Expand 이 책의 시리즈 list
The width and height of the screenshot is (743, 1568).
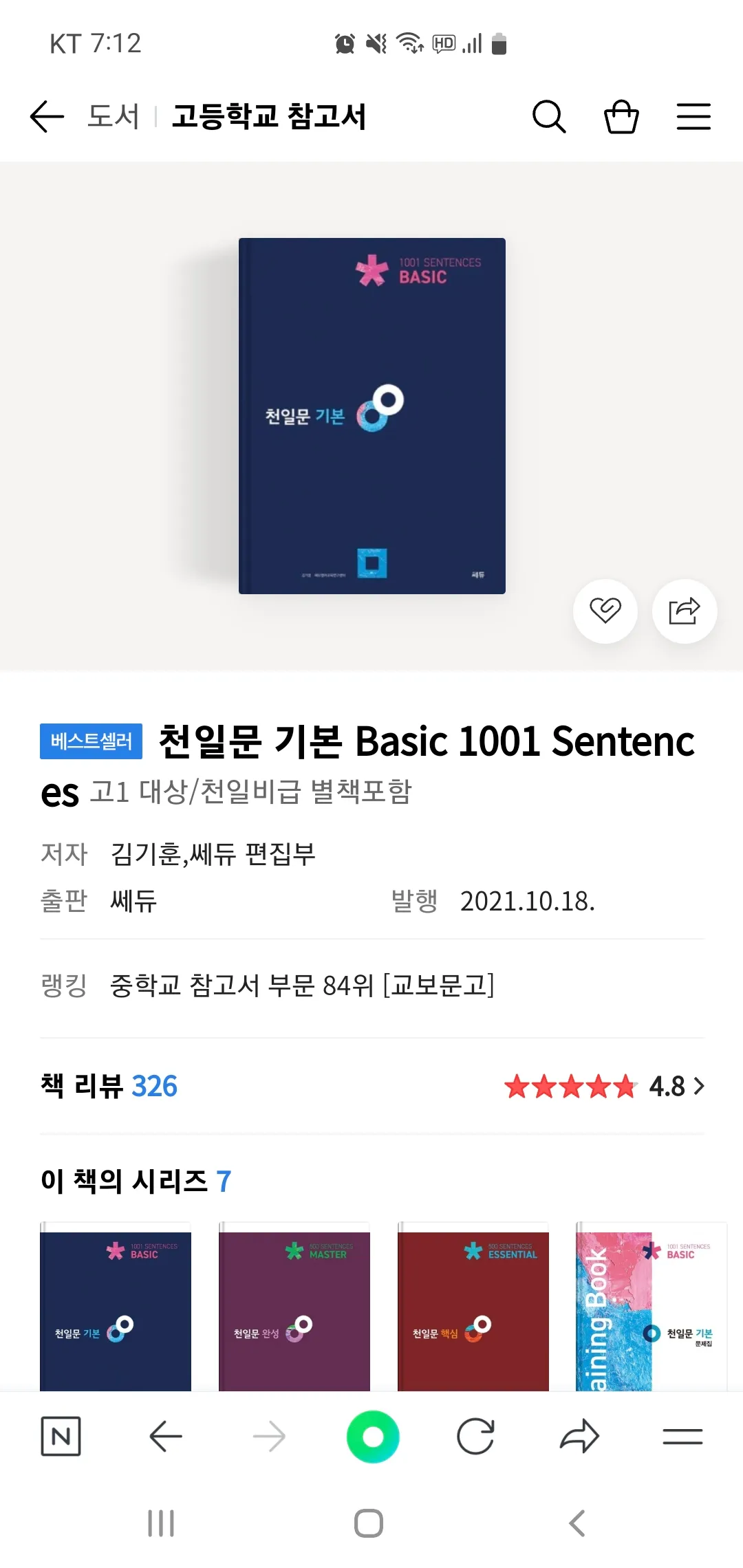[136, 1181]
